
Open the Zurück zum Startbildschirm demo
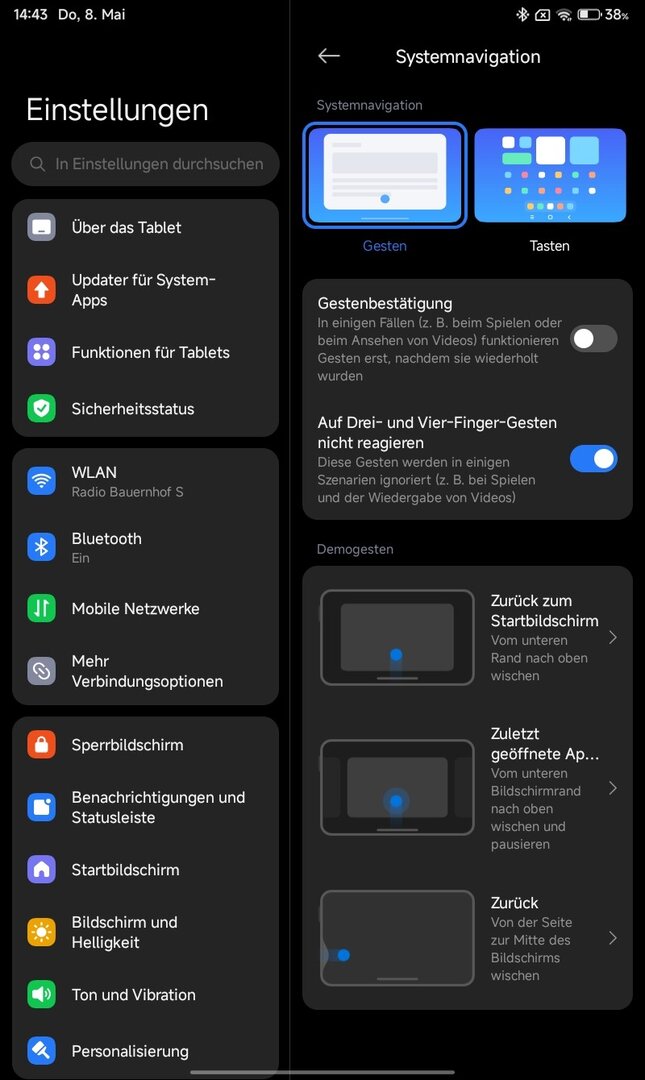468,637
